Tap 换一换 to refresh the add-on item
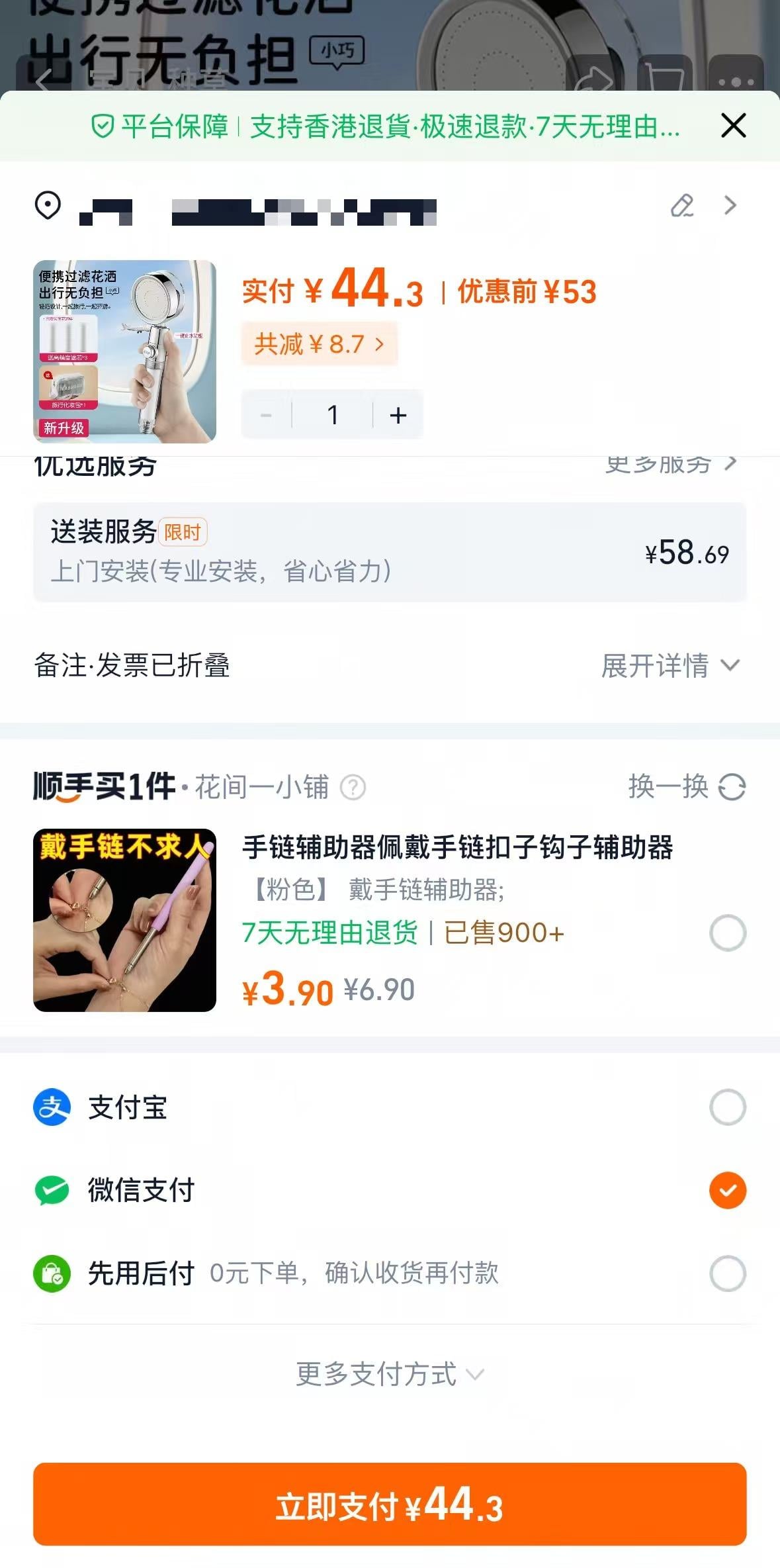 [686, 787]
